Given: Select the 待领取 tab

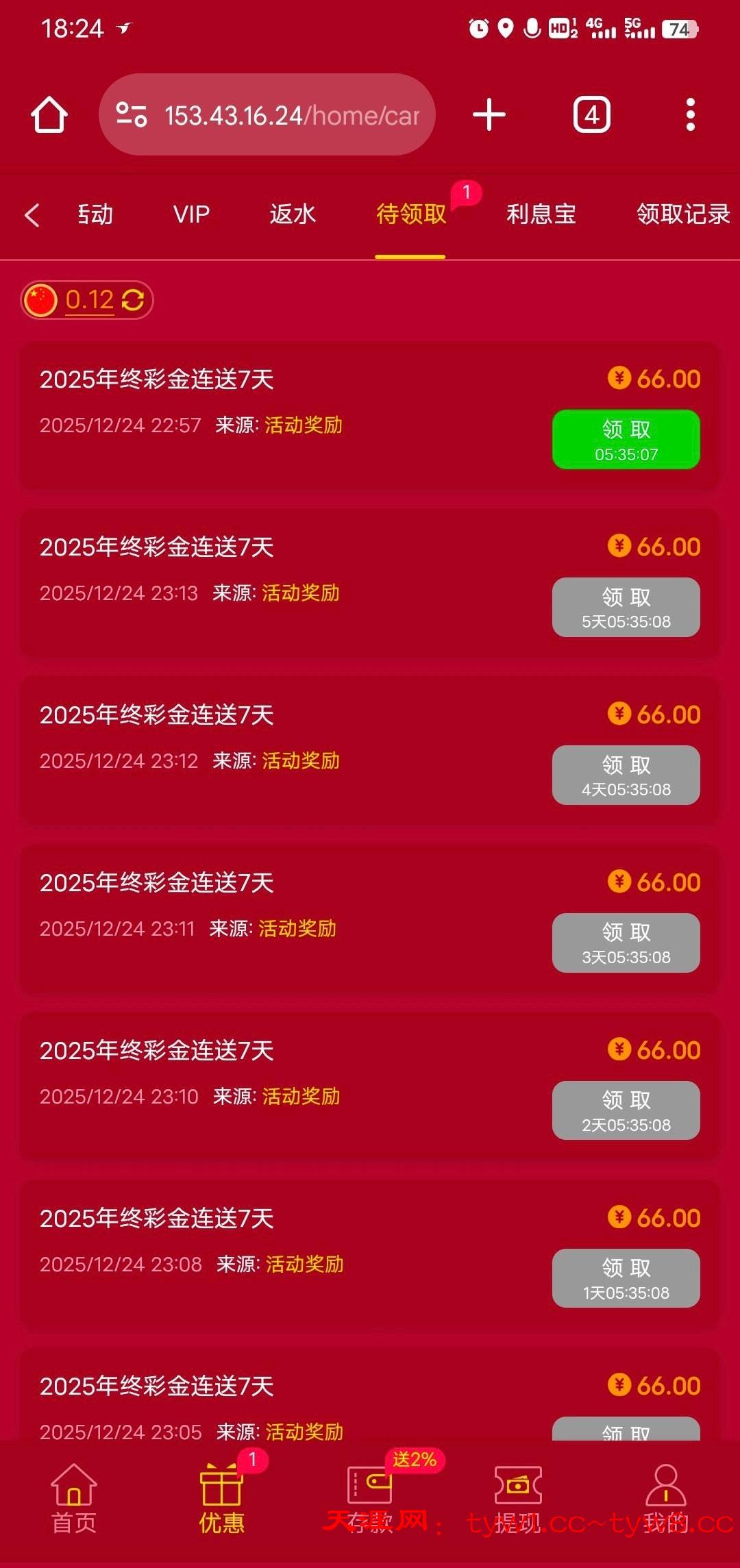Looking at the screenshot, I should 410,214.
